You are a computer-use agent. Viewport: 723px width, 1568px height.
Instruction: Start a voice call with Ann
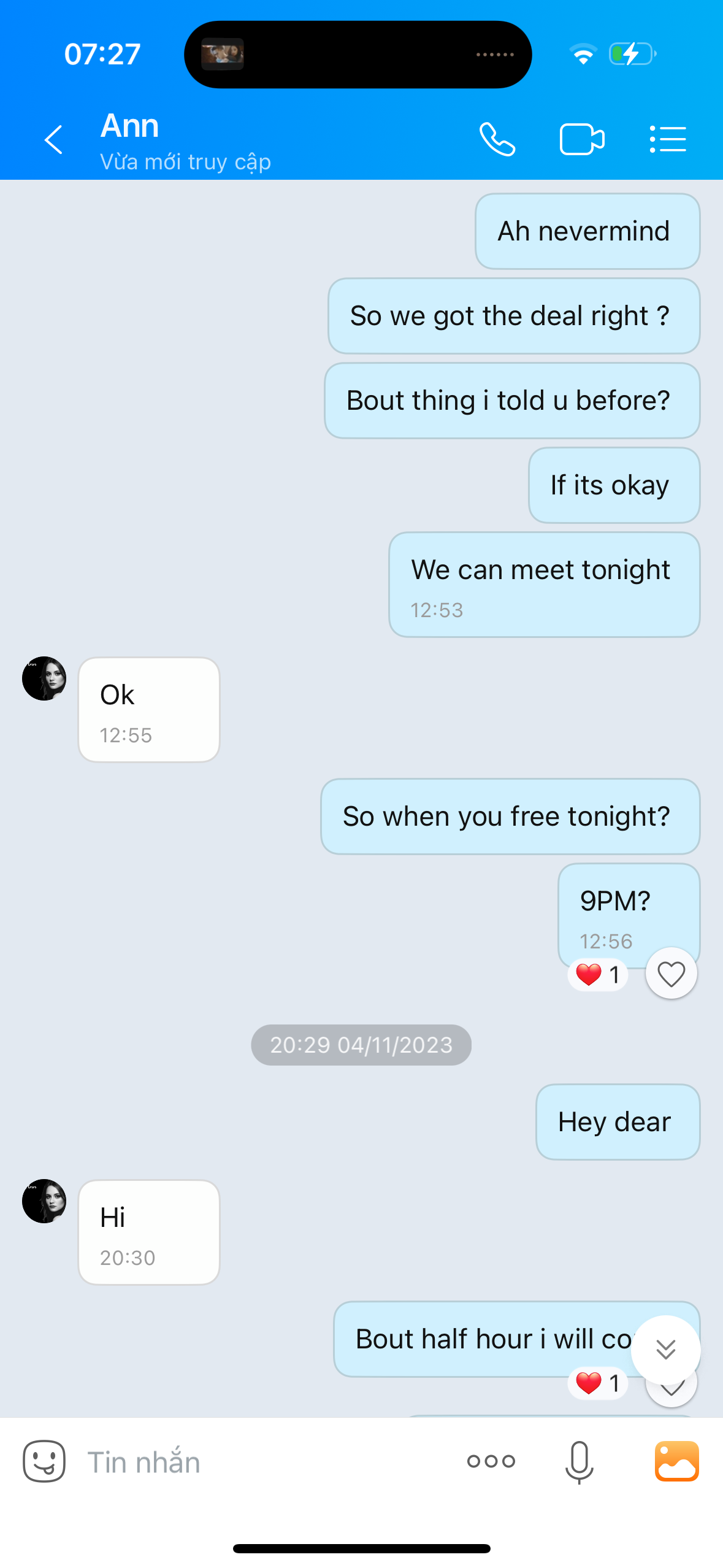click(x=497, y=140)
